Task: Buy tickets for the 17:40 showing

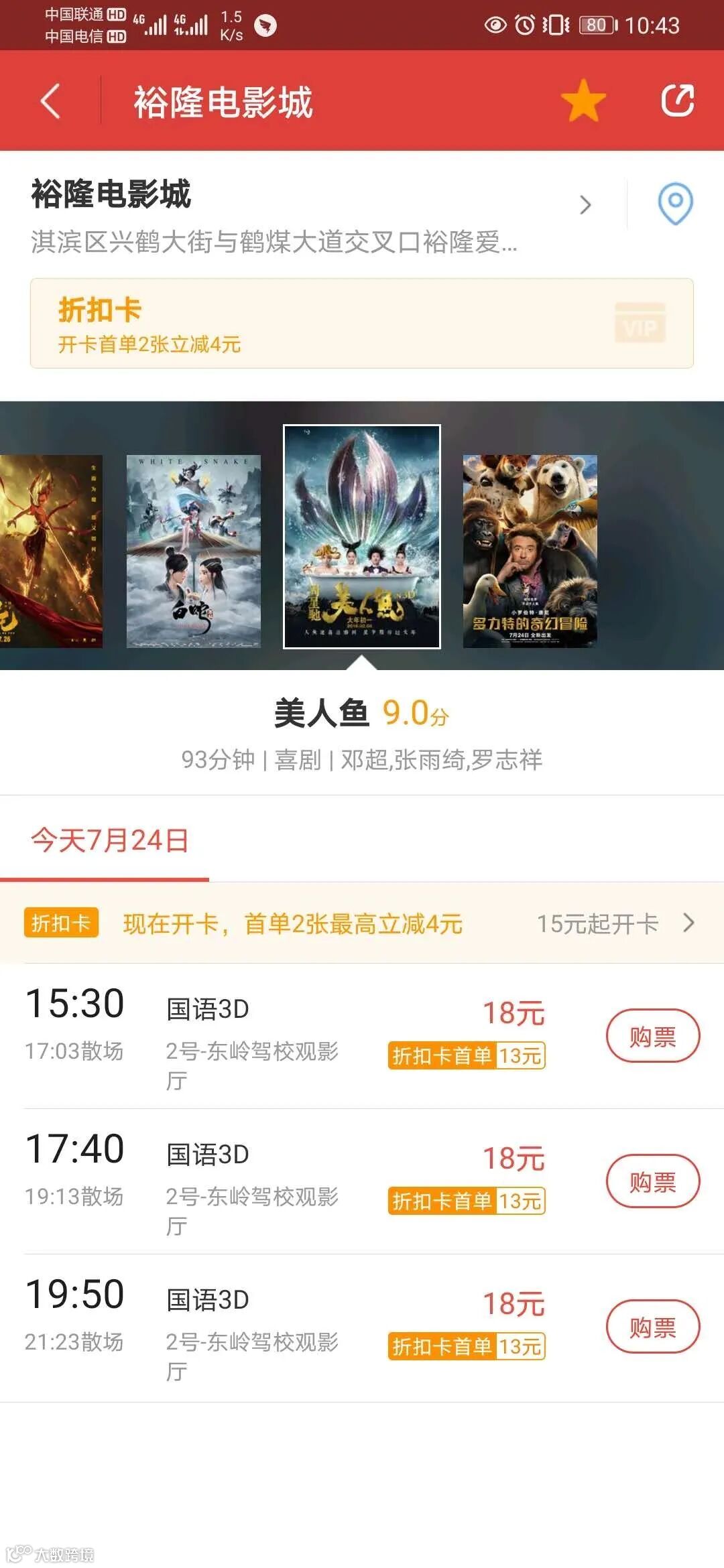Action: click(x=652, y=1182)
